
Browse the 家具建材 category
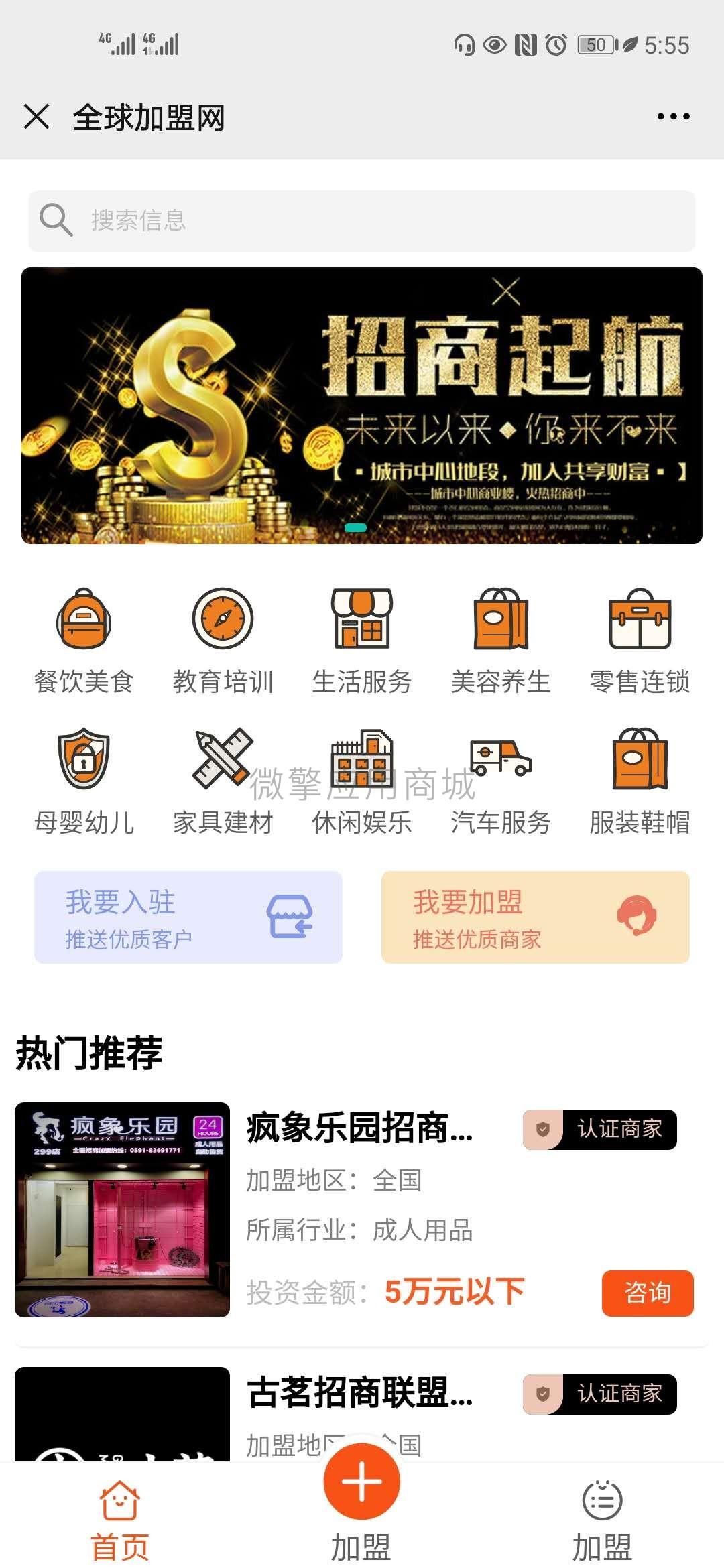[223, 781]
